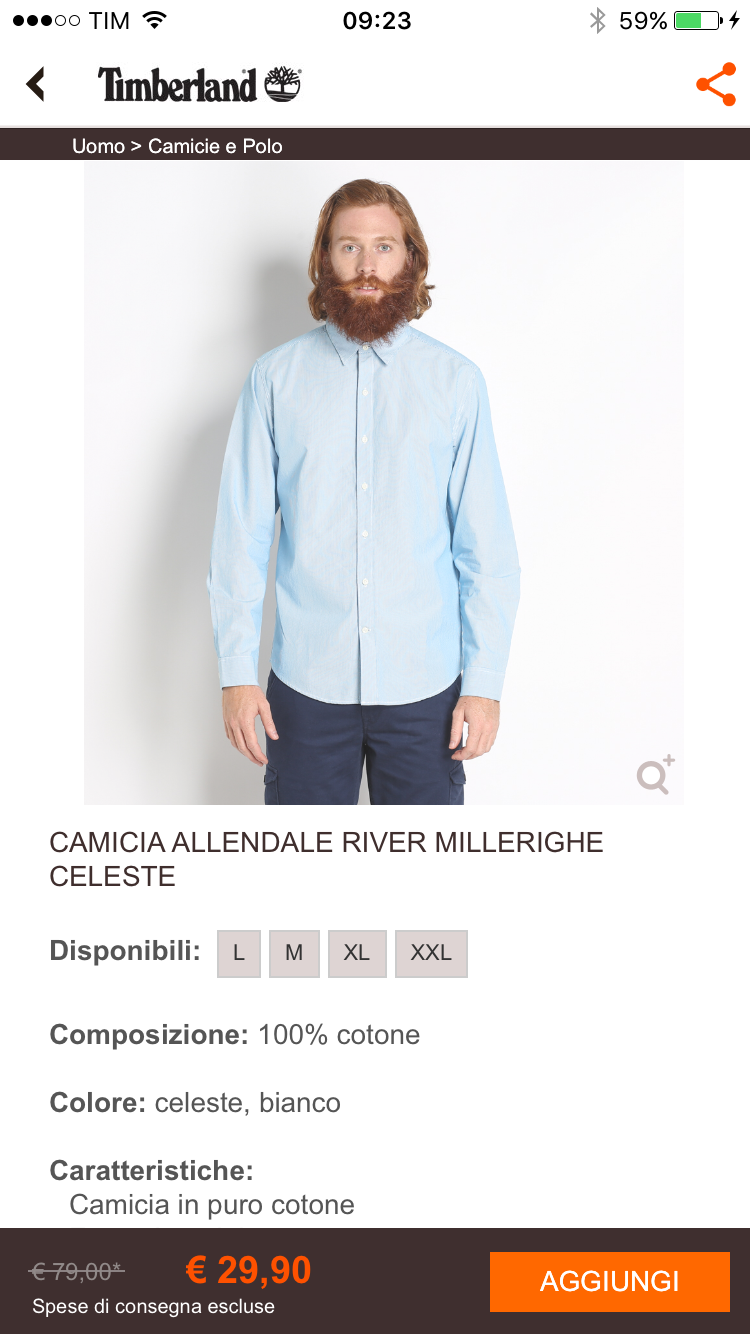This screenshot has height=1334, width=750.
Task: Go back using the arrow
Action: point(36,84)
